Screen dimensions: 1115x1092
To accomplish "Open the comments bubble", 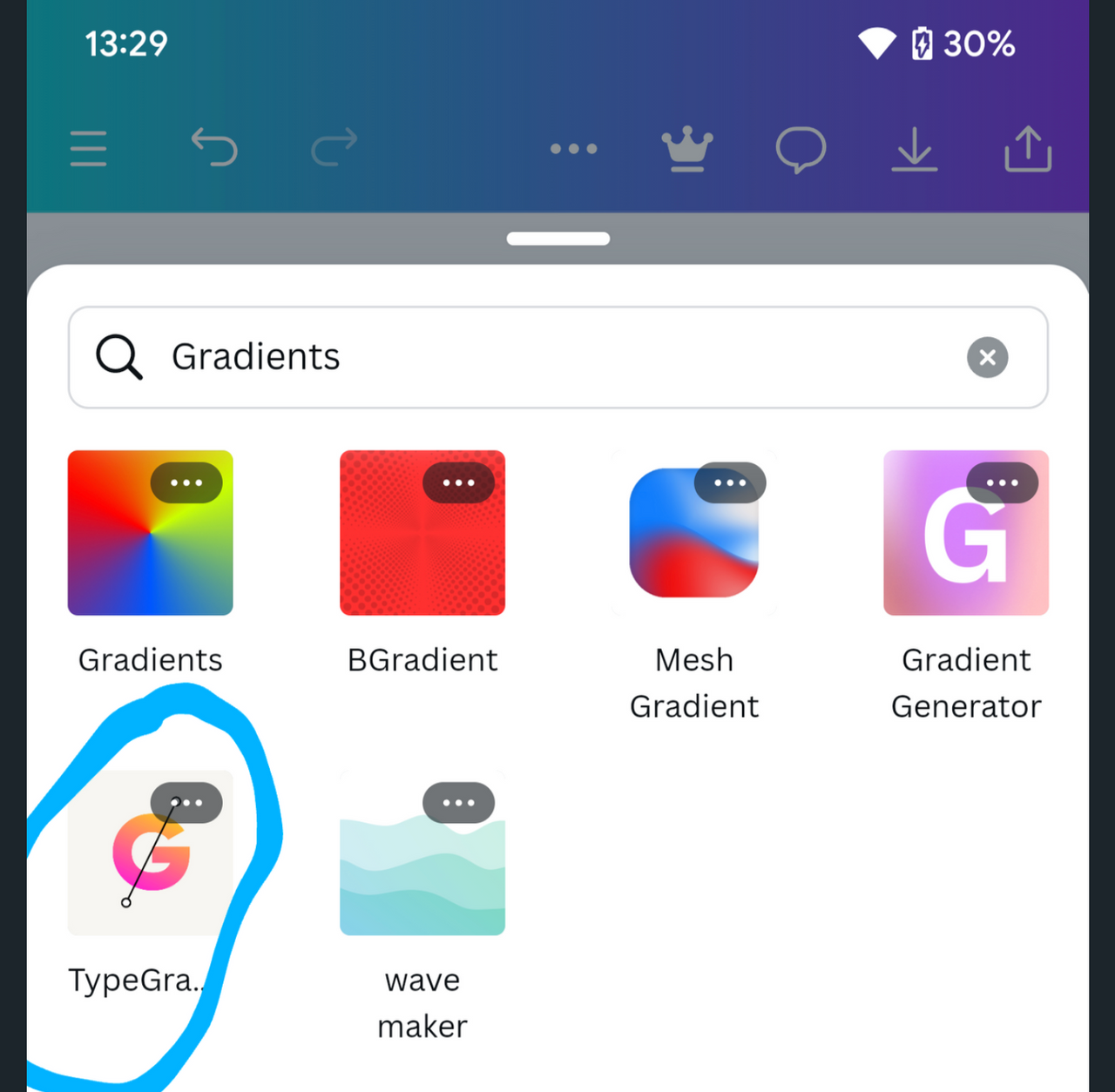I will click(x=801, y=149).
